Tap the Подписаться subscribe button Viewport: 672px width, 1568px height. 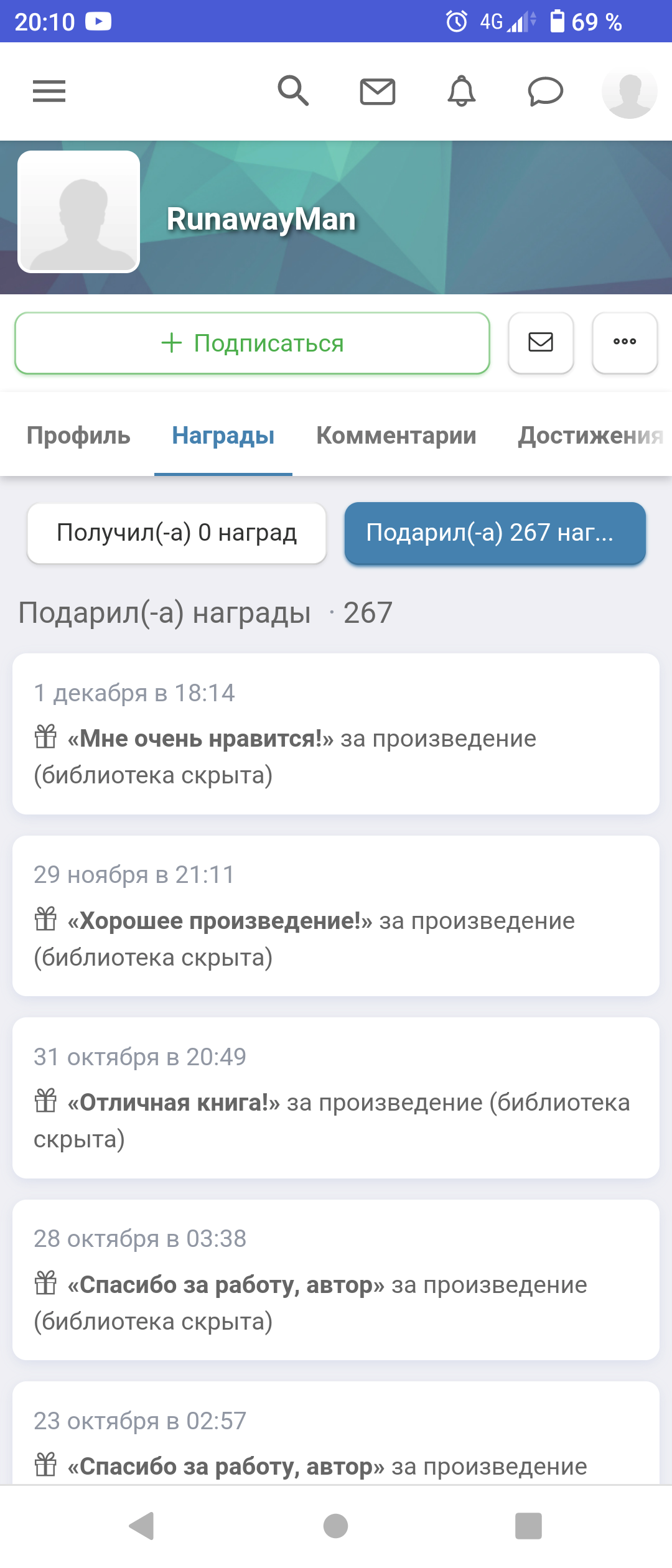(x=252, y=343)
